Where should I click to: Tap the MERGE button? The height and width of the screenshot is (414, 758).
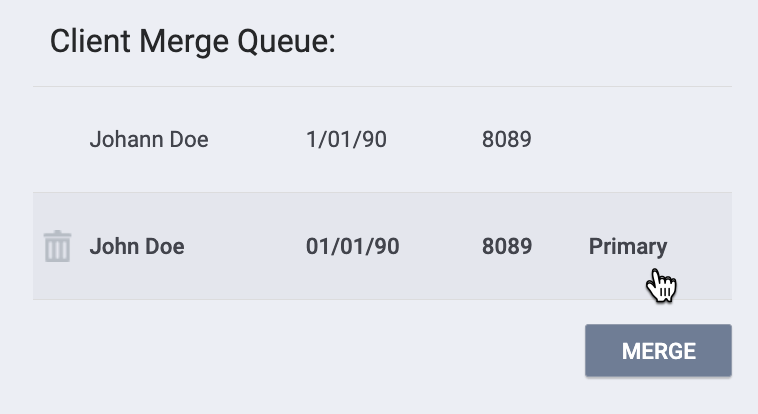pos(658,351)
